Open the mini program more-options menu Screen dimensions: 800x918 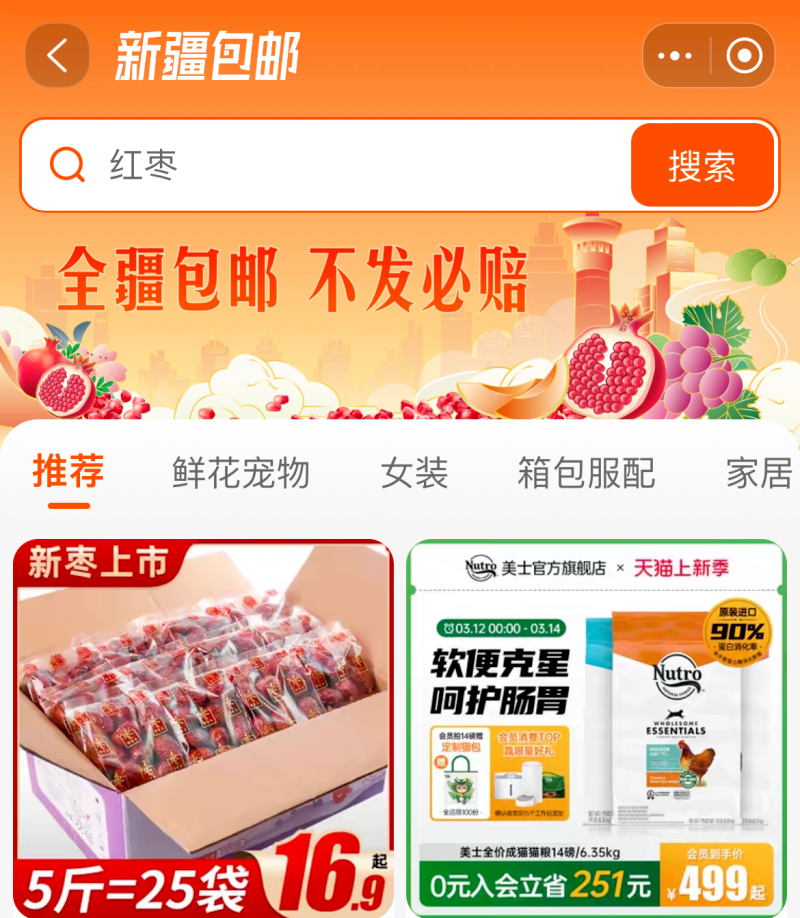point(675,56)
